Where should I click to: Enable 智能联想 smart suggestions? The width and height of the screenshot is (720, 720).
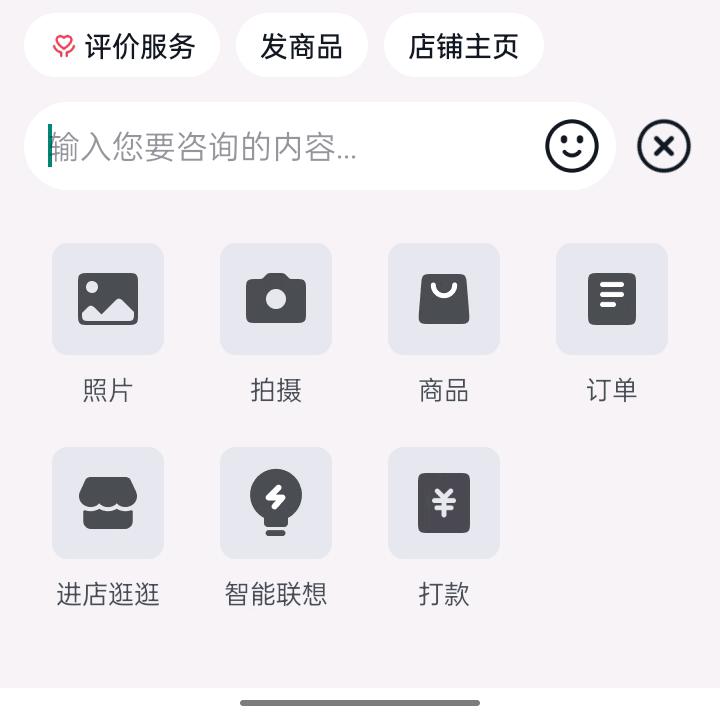tap(276, 503)
